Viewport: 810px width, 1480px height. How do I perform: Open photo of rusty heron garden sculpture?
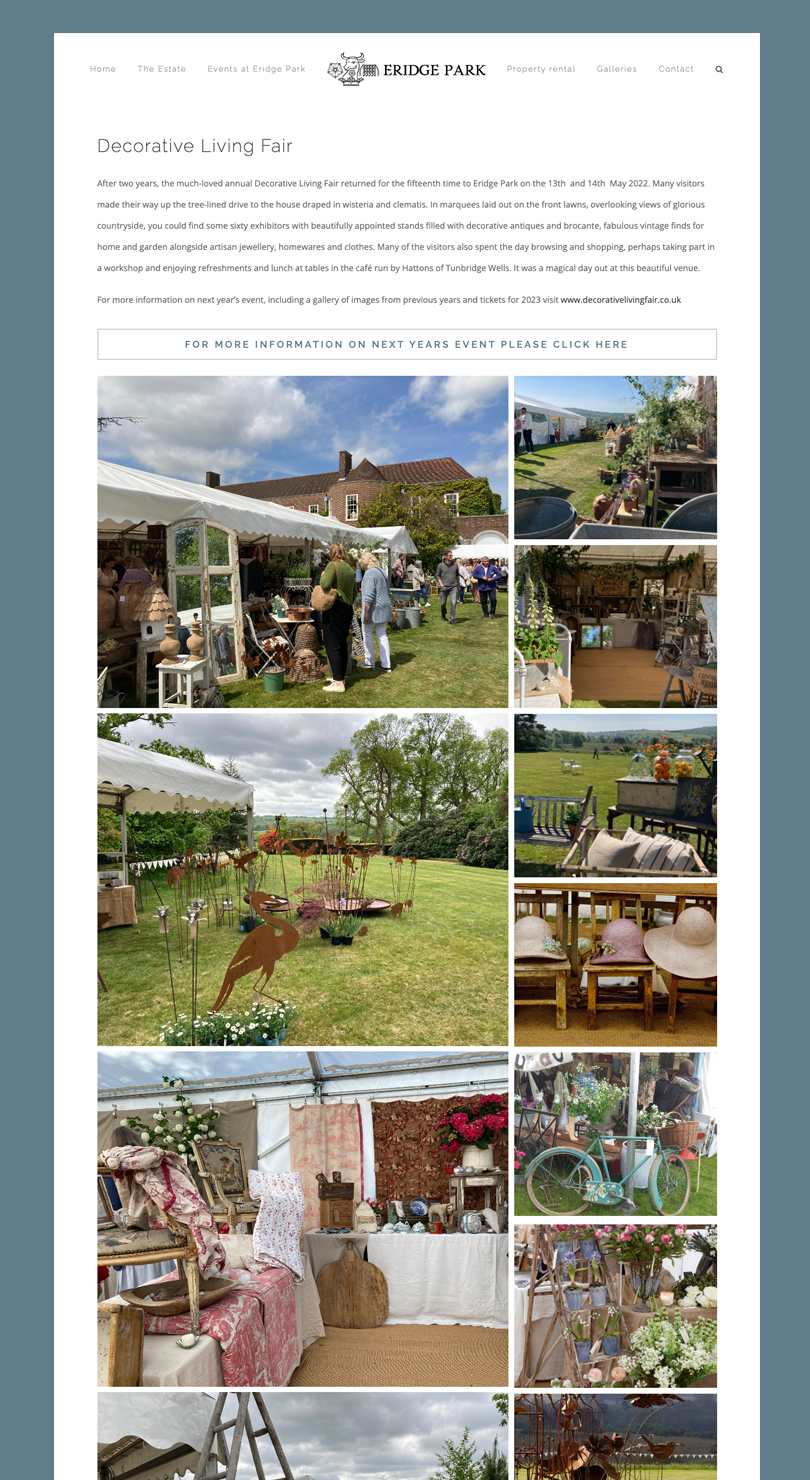pyautogui.click(x=302, y=879)
